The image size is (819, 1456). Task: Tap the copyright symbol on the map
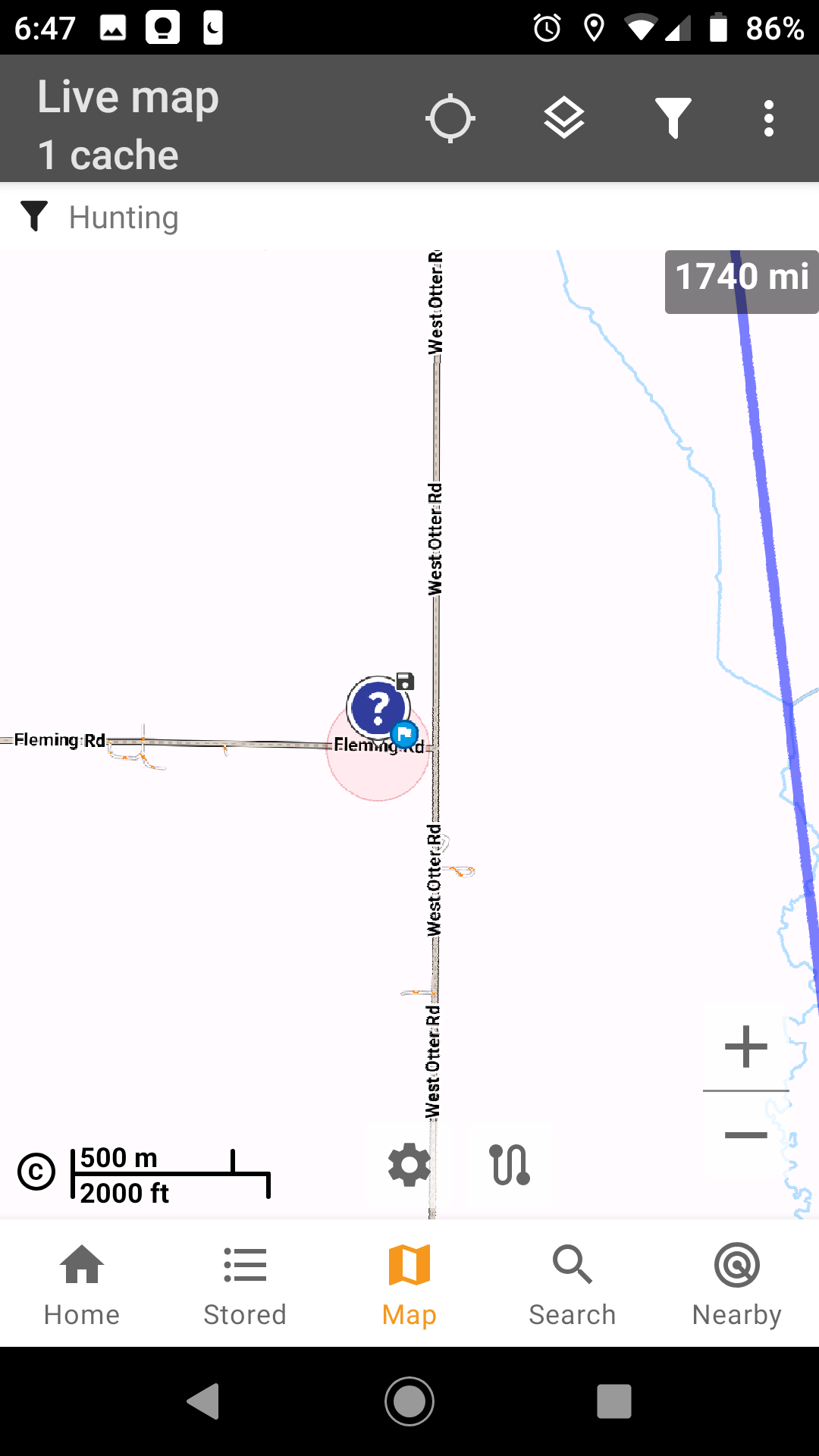pyautogui.click(x=36, y=1172)
